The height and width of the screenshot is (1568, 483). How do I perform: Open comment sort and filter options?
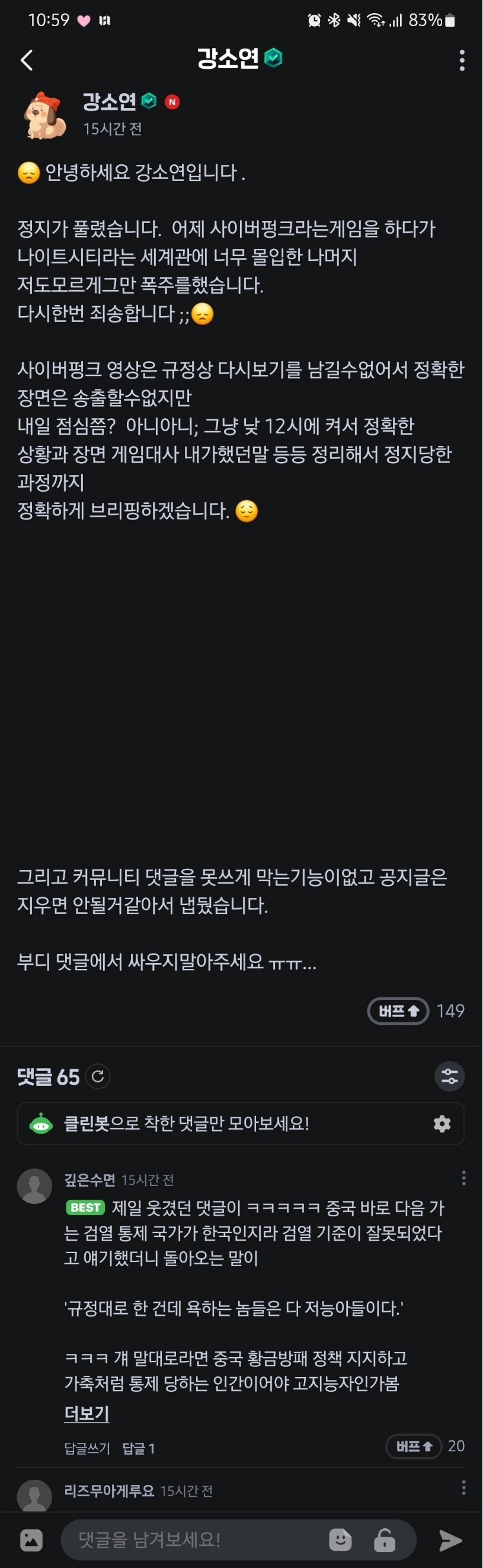click(450, 1076)
